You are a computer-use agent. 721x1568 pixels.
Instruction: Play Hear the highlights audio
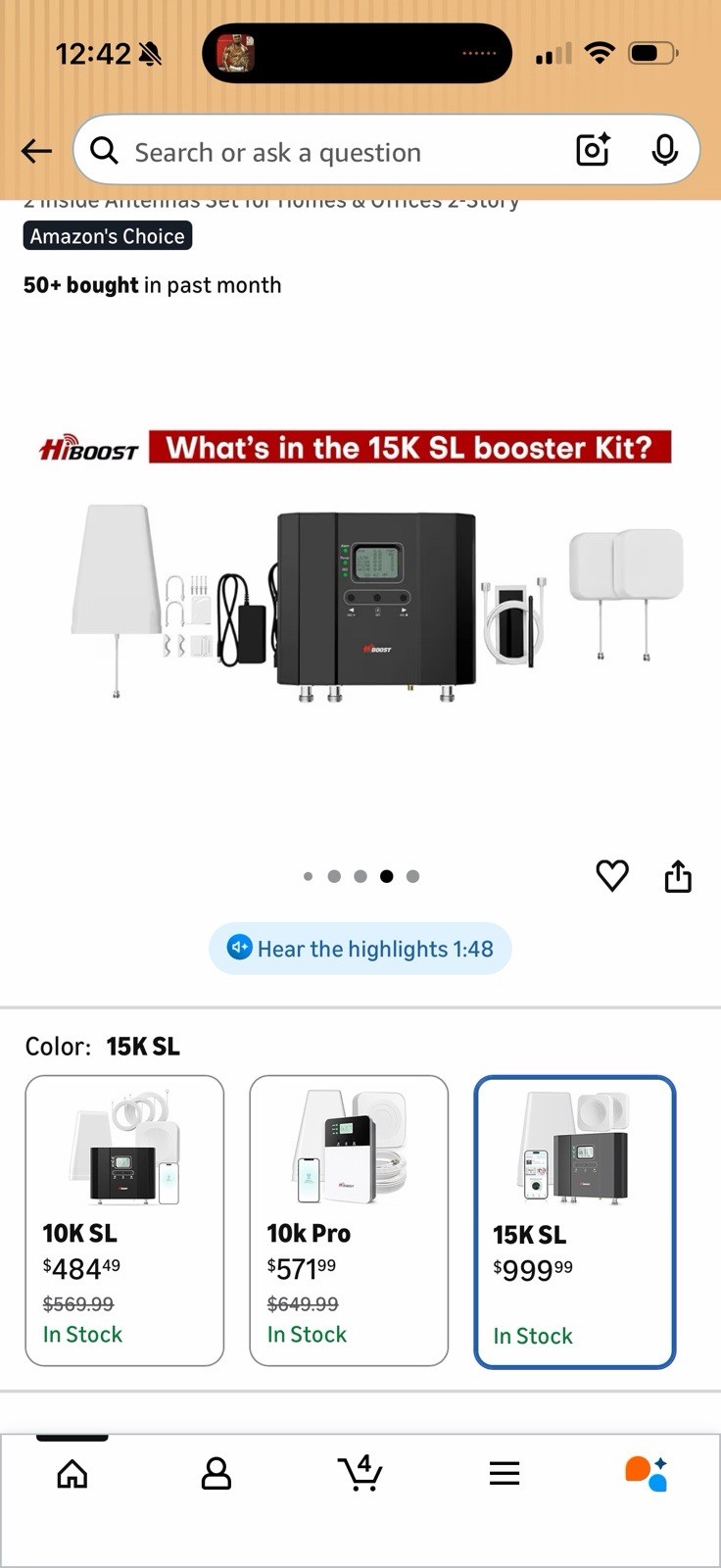(360, 949)
